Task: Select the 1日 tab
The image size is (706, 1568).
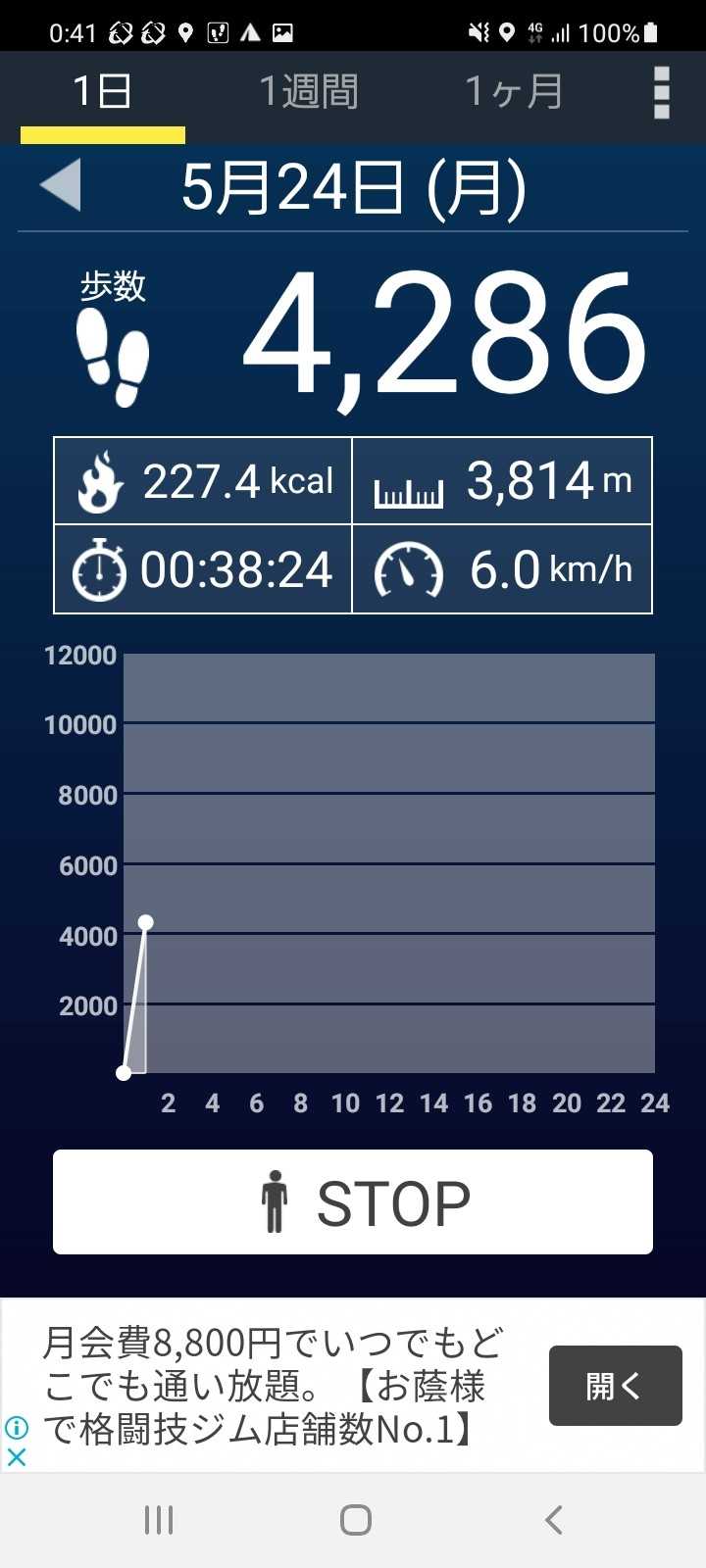Action: [x=103, y=92]
